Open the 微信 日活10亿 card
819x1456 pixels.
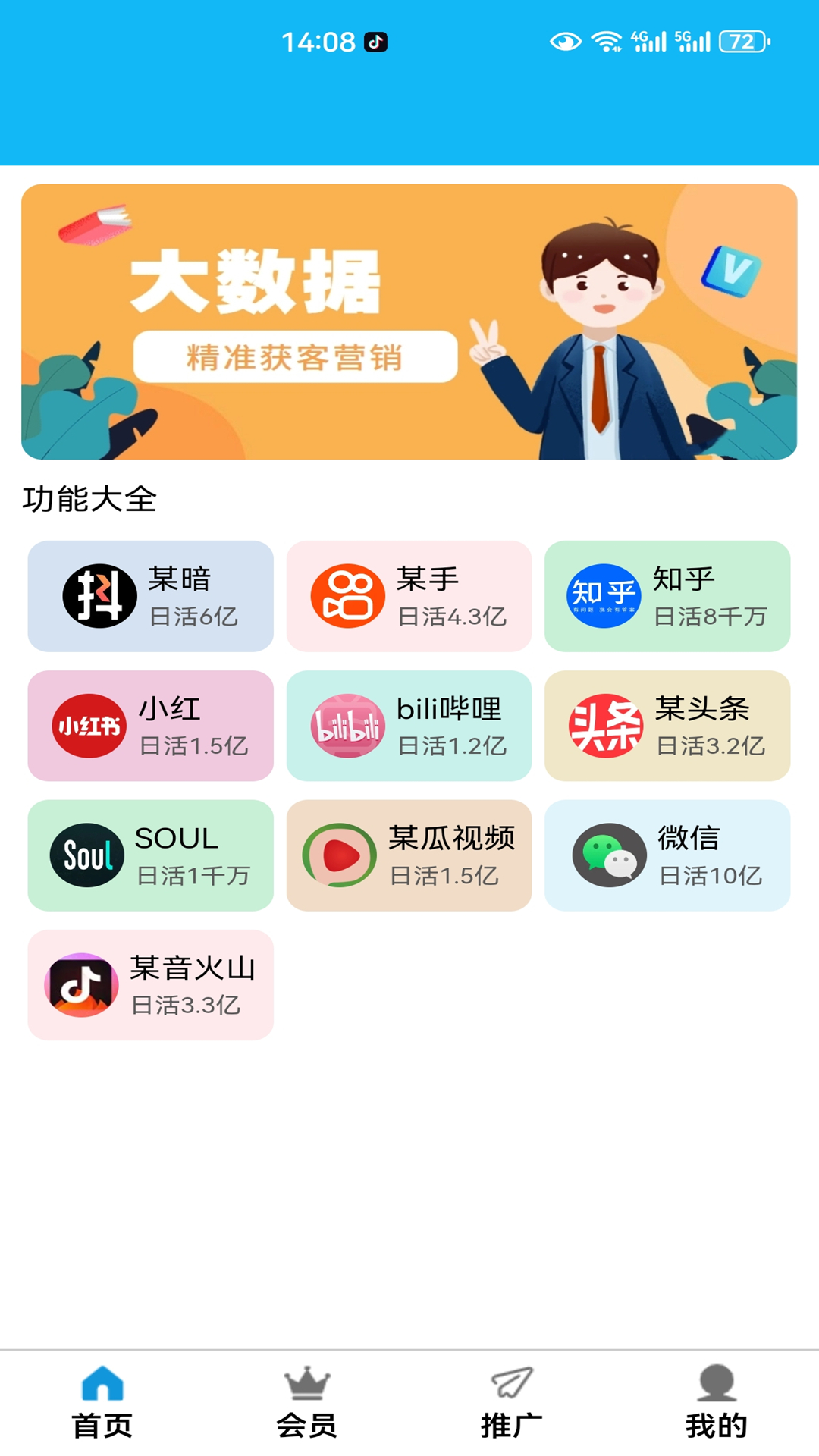point(667,855)
